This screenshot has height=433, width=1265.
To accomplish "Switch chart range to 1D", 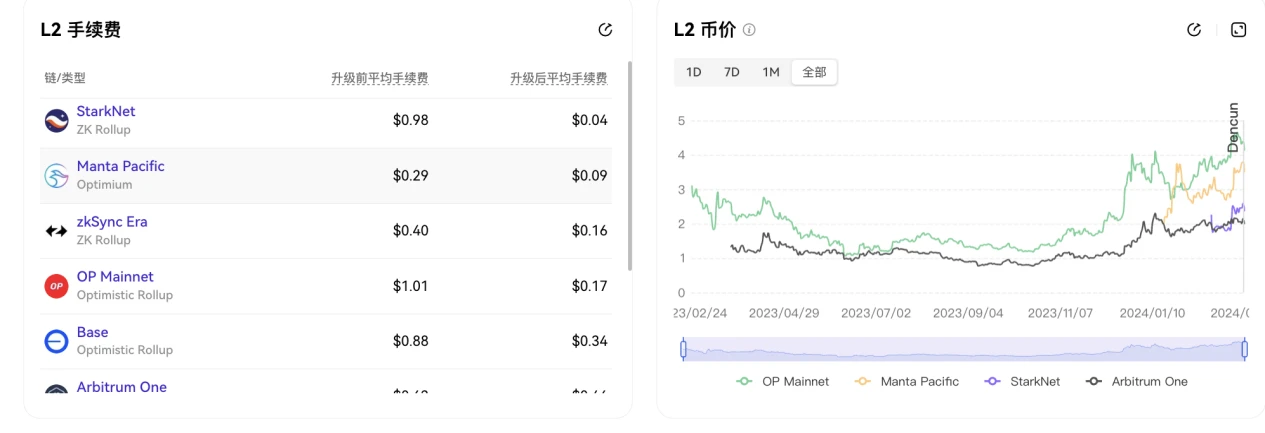I will [x=693, y=72].
